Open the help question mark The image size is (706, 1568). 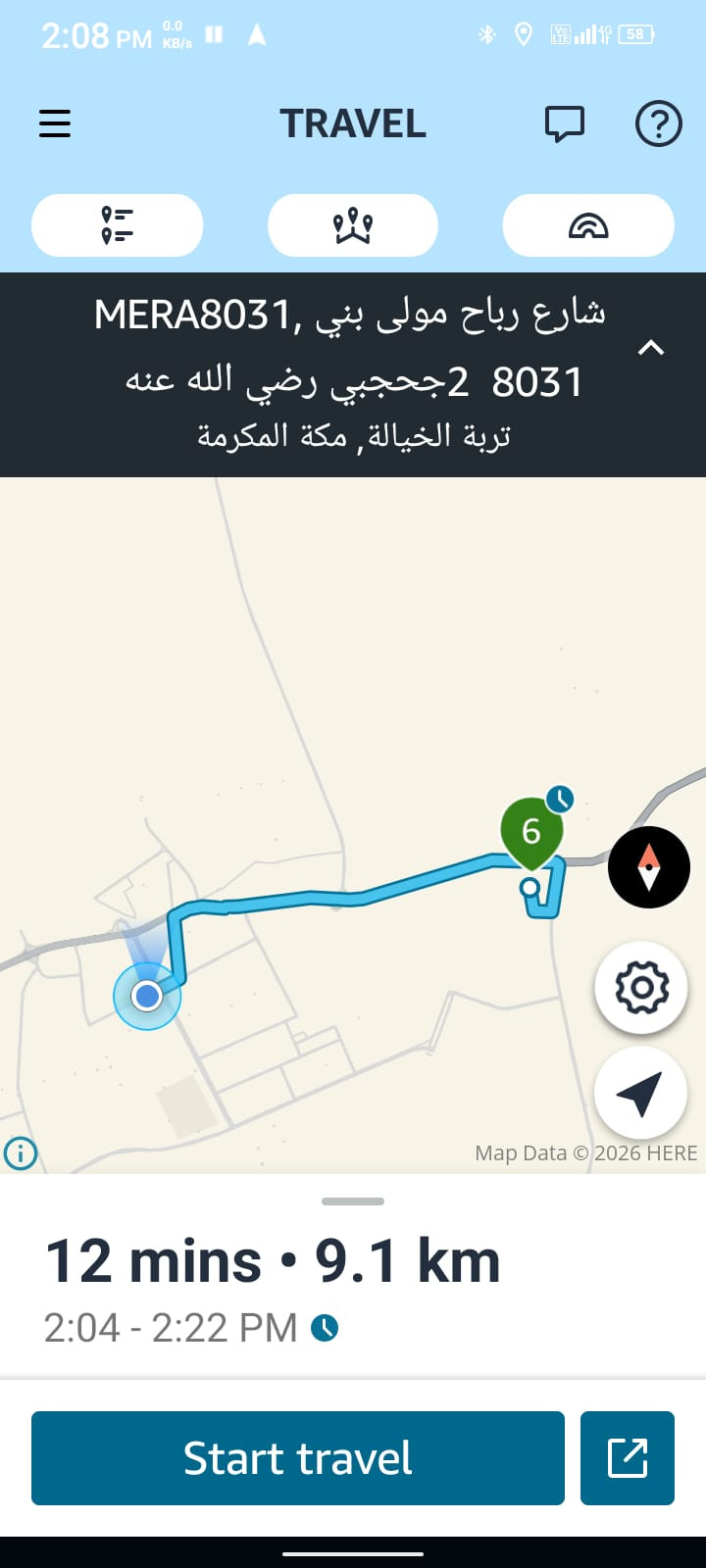point(659,124)
